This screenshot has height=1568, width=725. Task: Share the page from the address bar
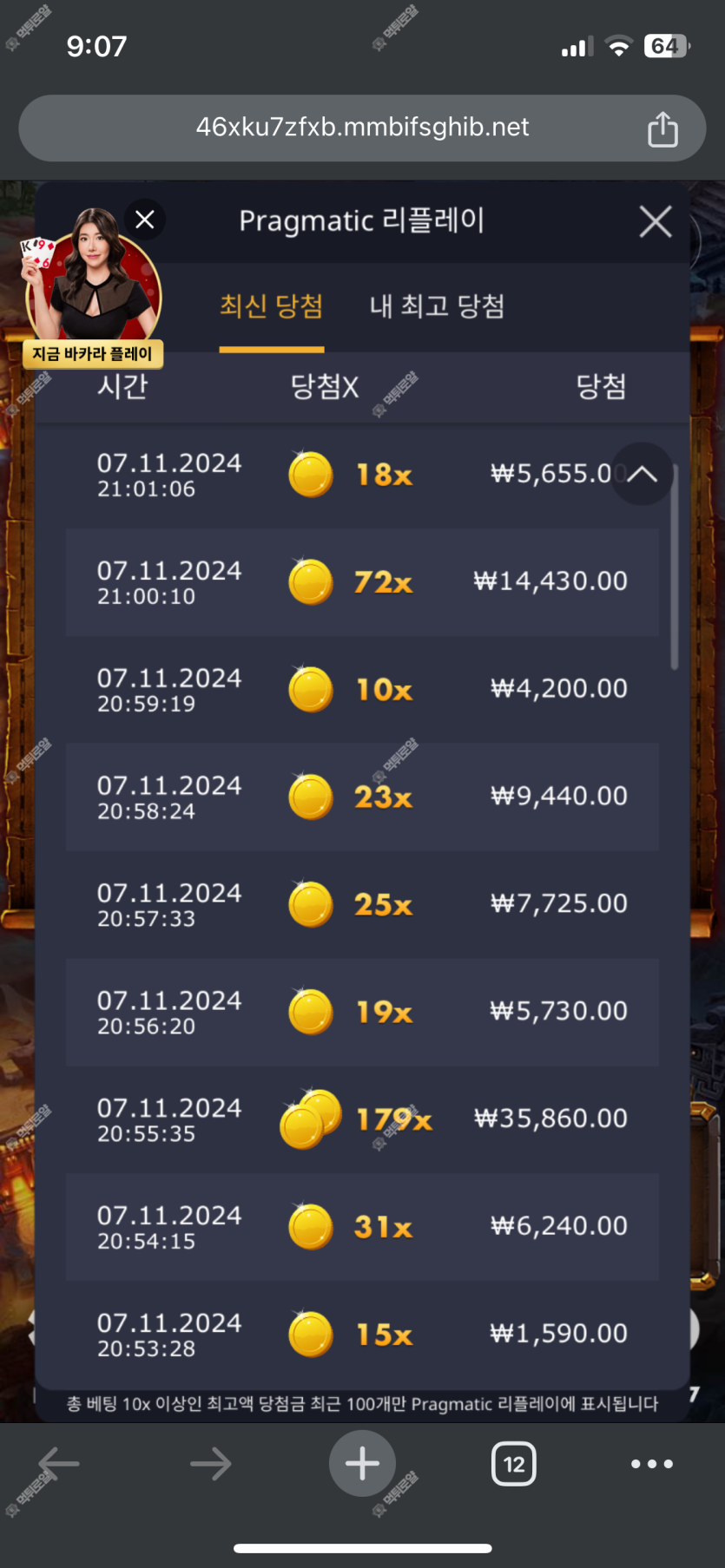(662, 129)
